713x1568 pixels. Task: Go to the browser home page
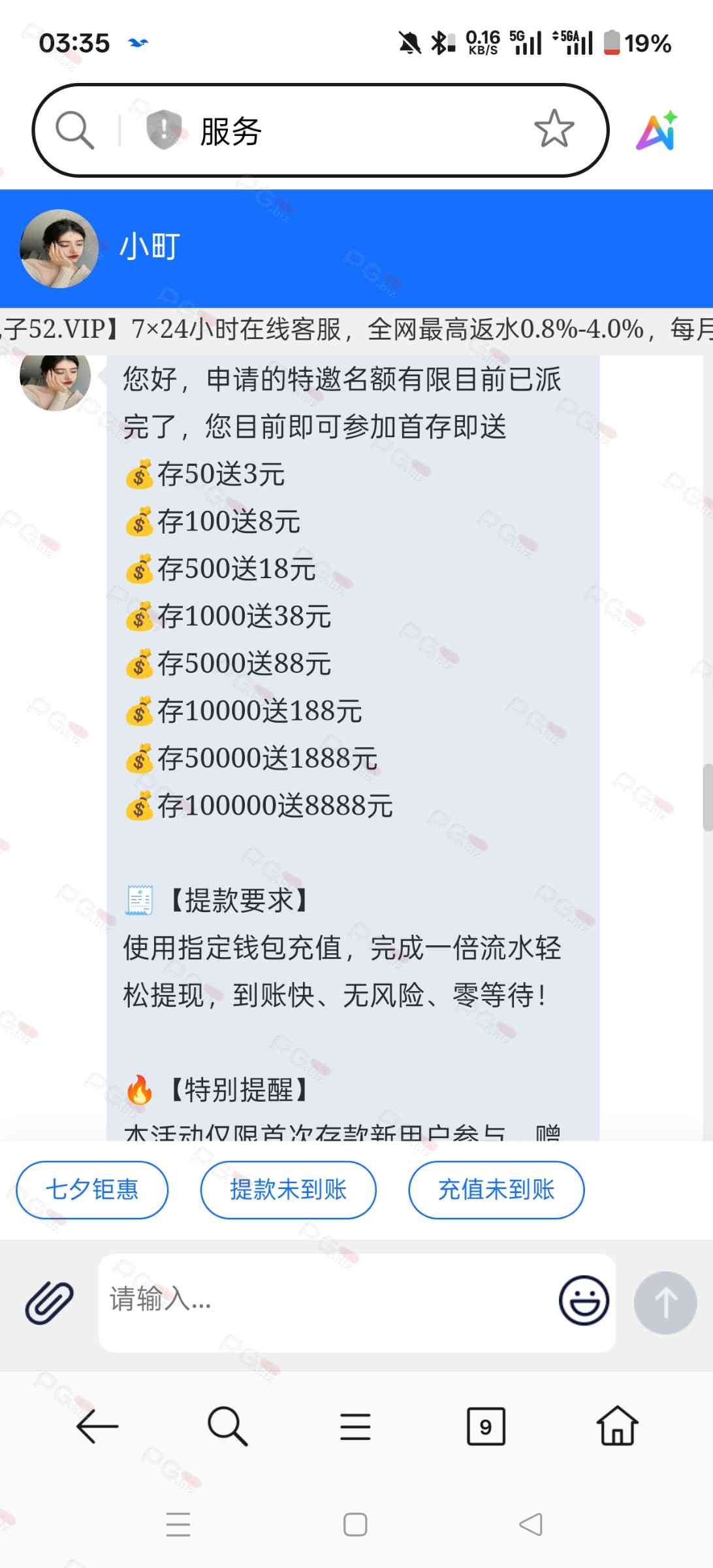[617, 1426]
